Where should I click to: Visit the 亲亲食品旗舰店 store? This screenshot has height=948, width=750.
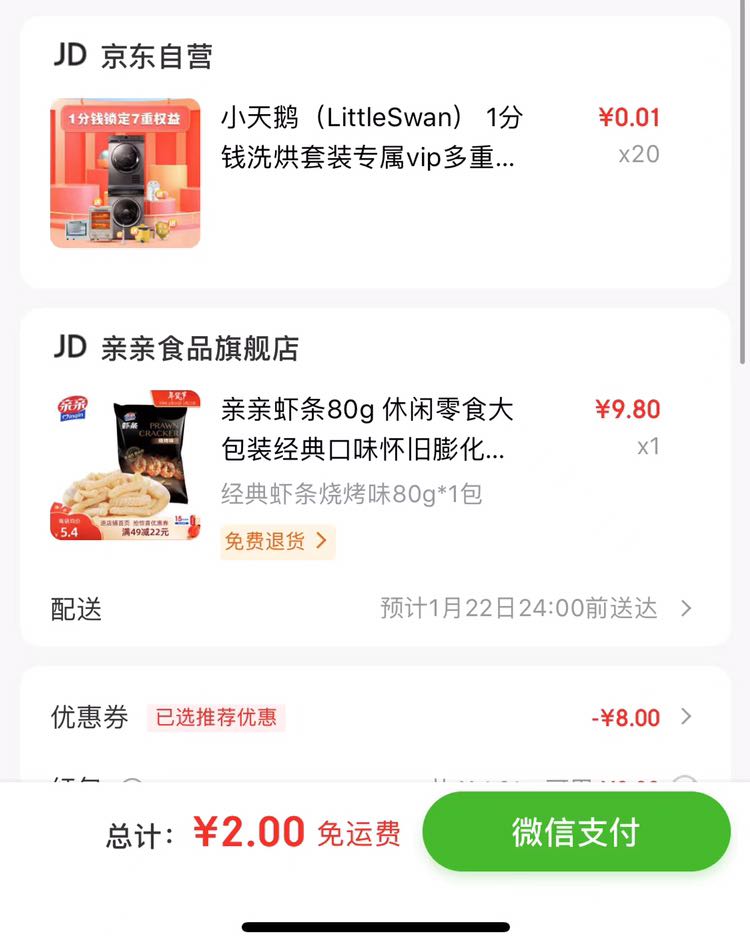point(199,348)
